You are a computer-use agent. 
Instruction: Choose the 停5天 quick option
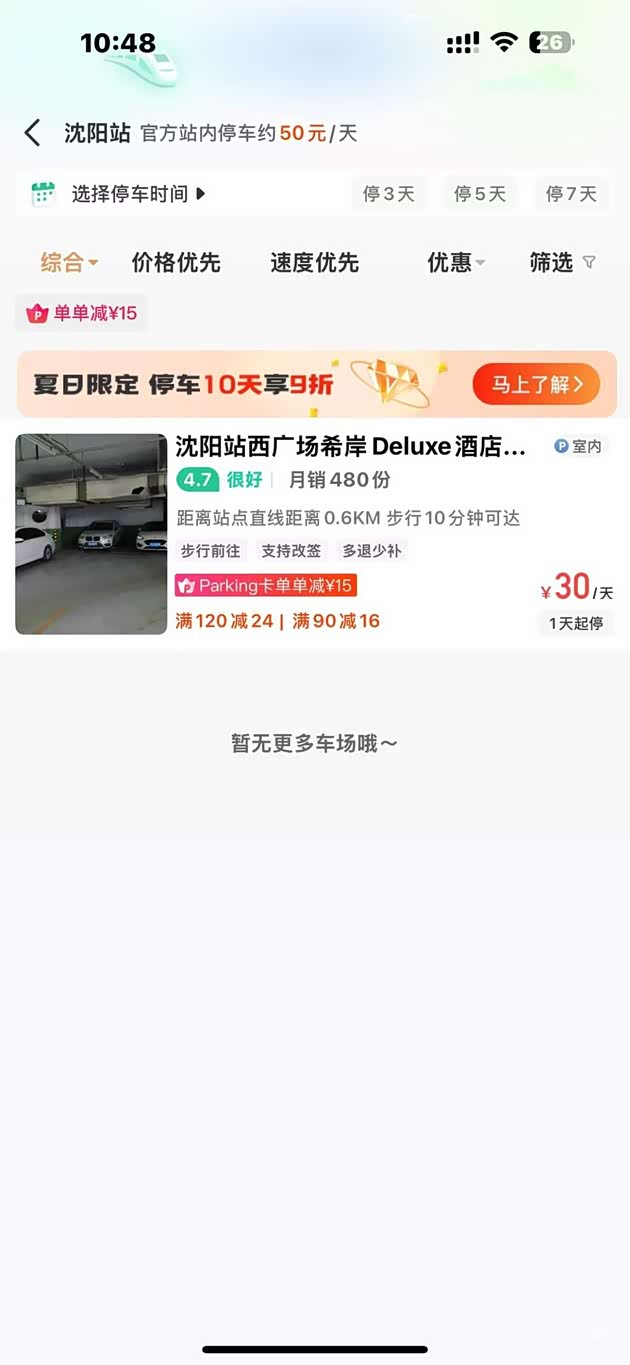coord(480,194)
